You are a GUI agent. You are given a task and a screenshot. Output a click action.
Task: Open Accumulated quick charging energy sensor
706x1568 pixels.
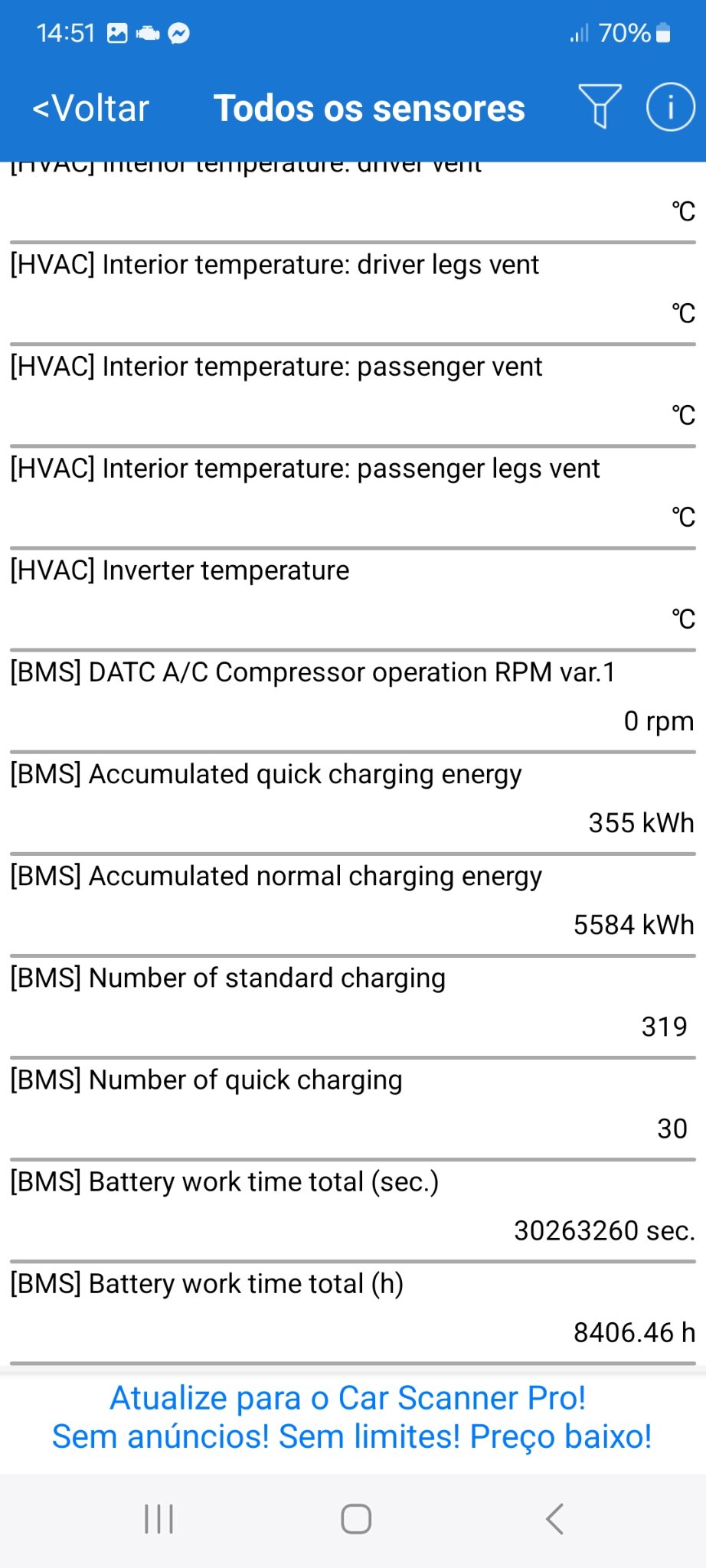(352, 800)
